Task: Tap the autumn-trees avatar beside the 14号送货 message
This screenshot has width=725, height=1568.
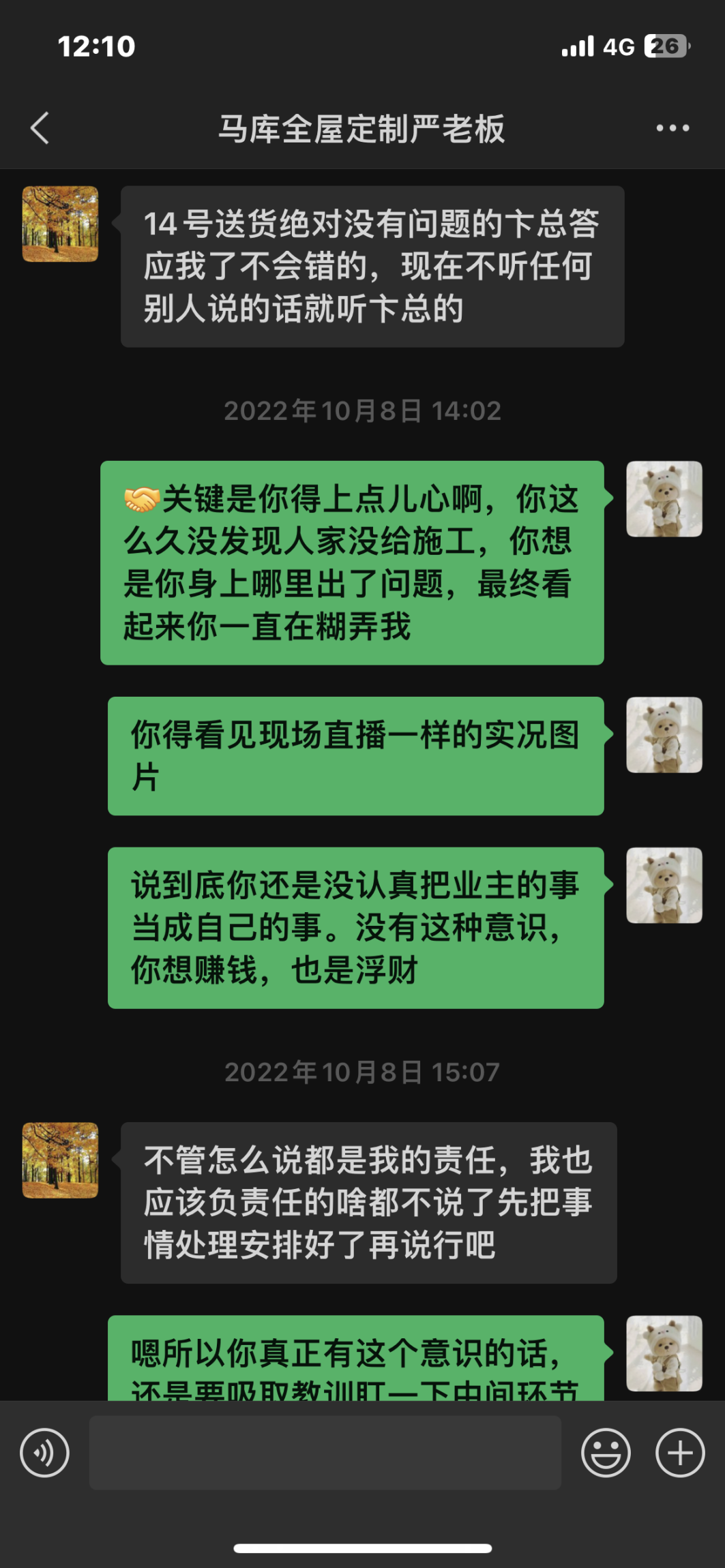Action: click(x=60, y=224)
